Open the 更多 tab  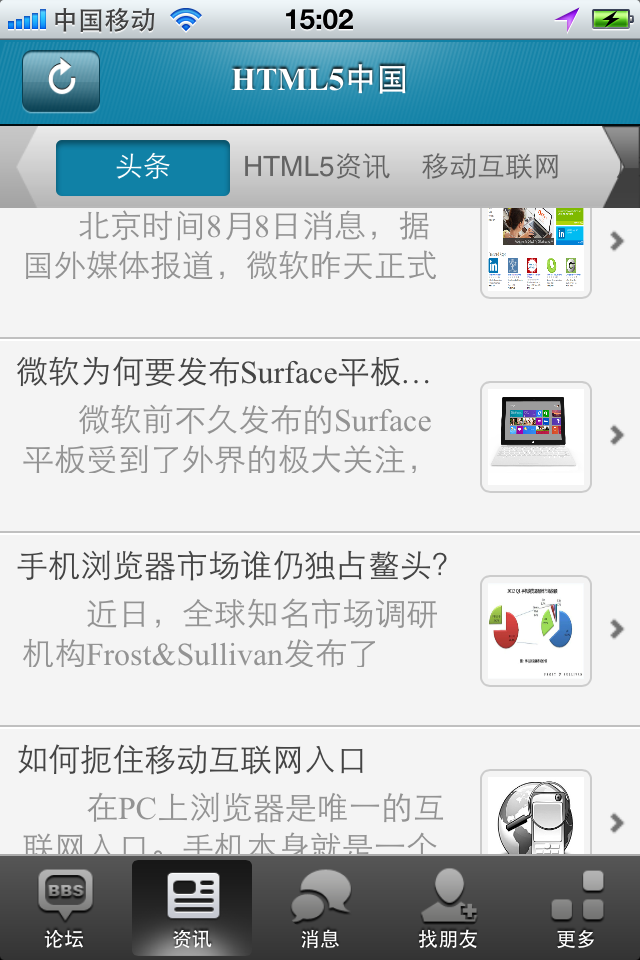point(576,908)
